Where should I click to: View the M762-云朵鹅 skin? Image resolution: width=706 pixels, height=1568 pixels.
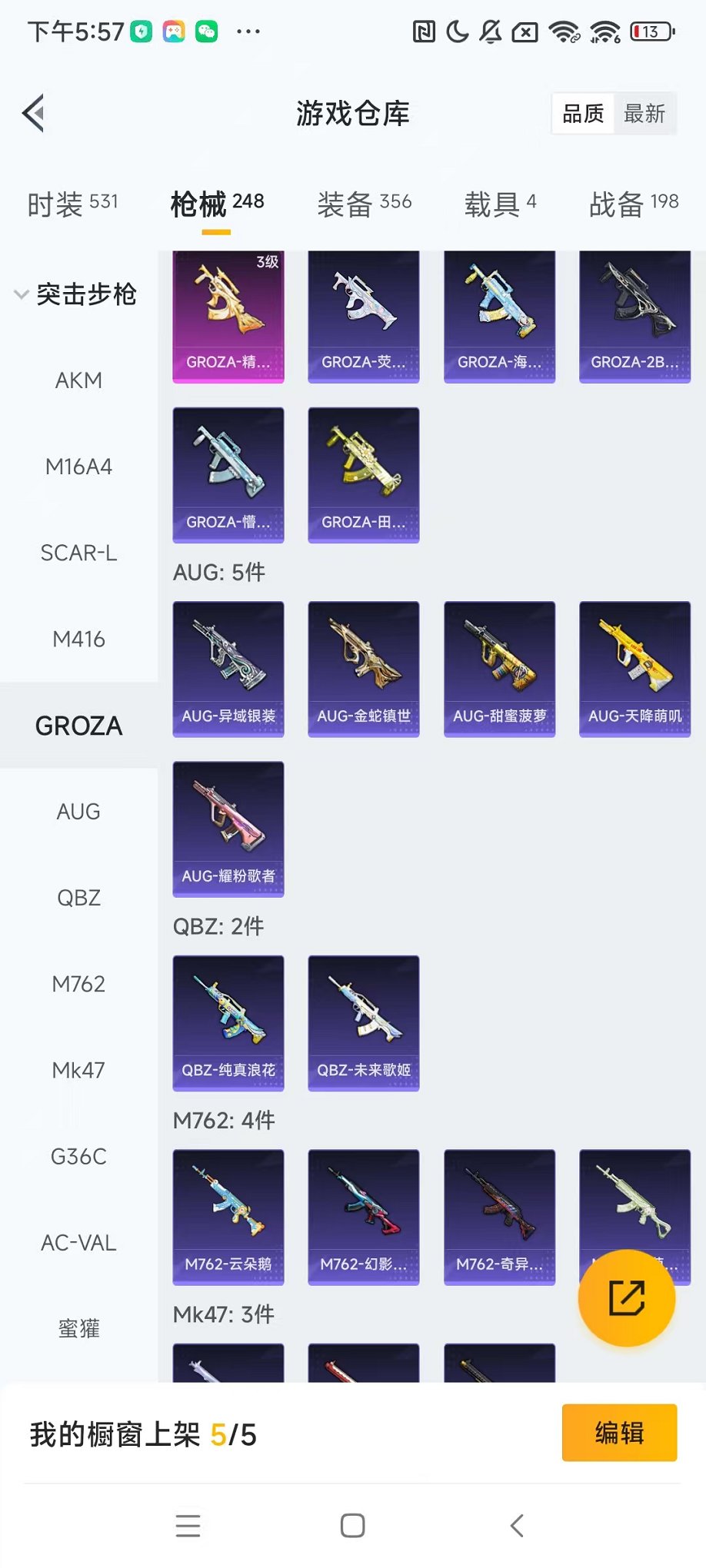pyautogui.click(x=228, y=1217)
